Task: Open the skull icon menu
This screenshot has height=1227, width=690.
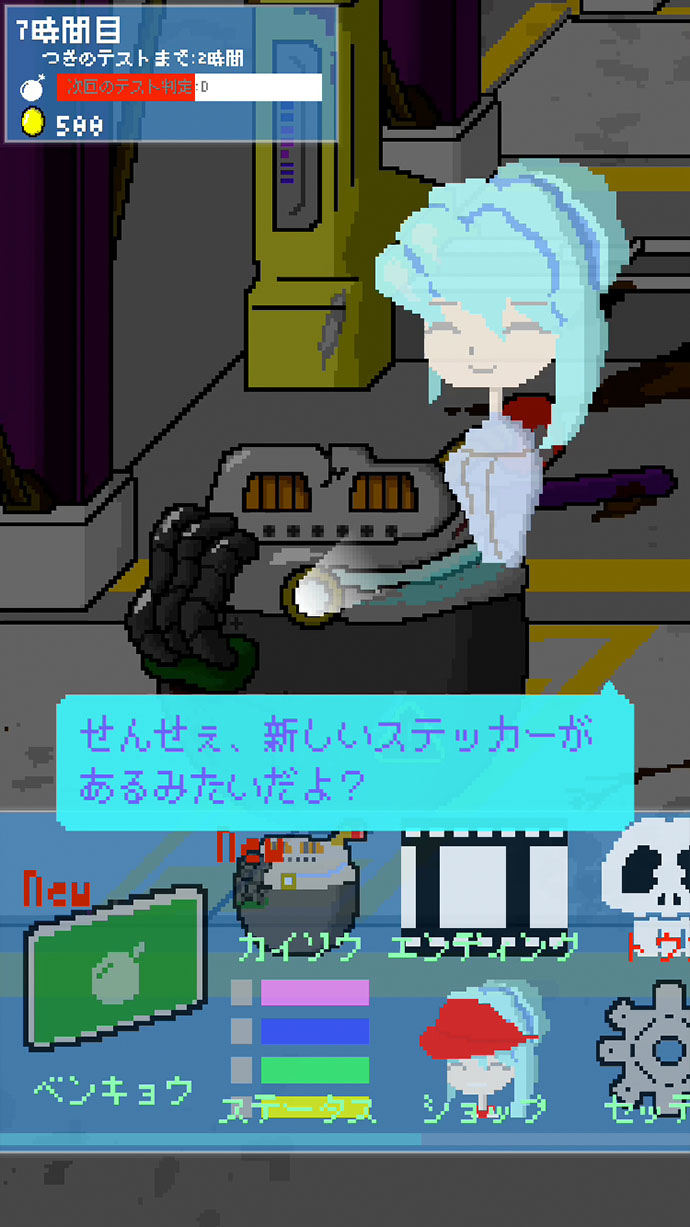Action: pyautogui.click(x=650, y=880)
